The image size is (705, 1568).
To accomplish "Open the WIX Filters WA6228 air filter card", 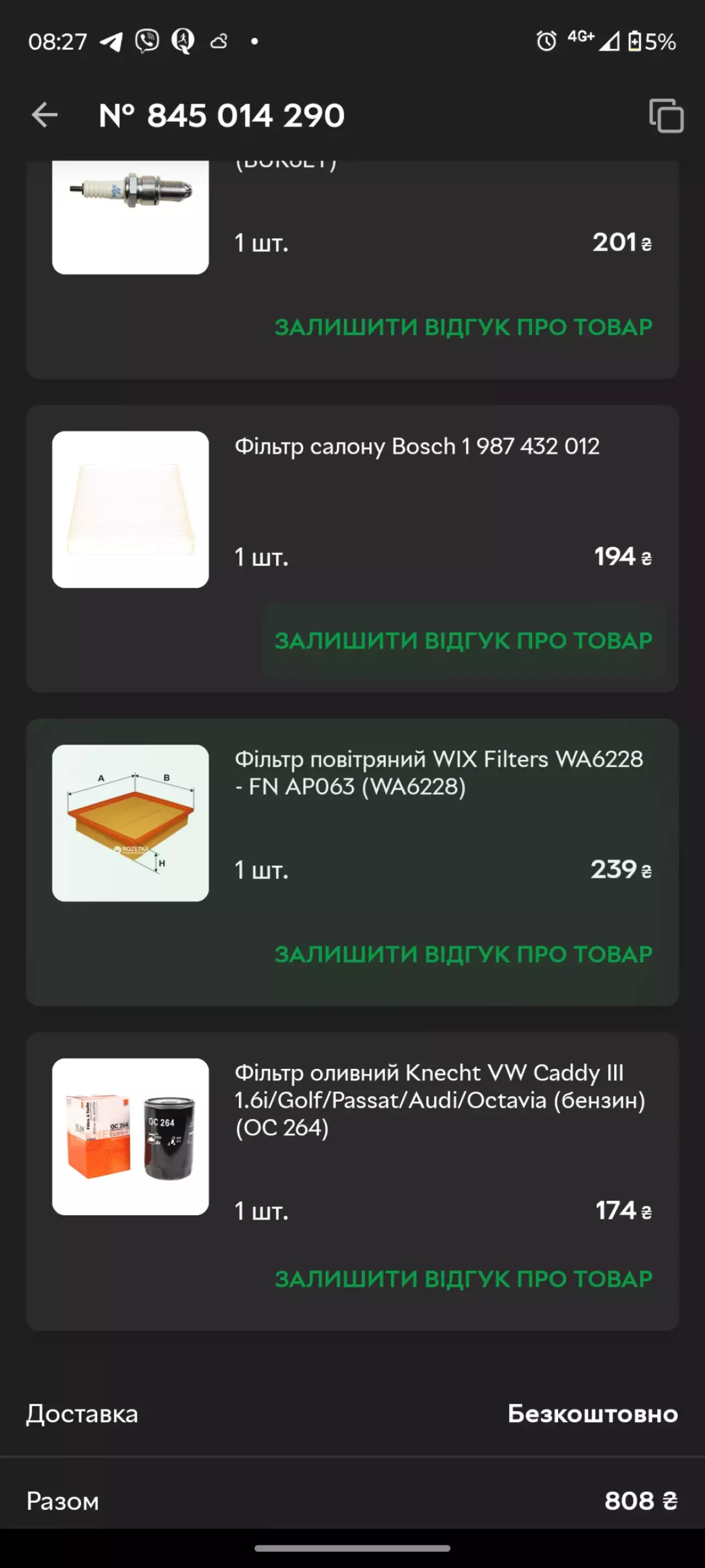I will coord(352,863).
